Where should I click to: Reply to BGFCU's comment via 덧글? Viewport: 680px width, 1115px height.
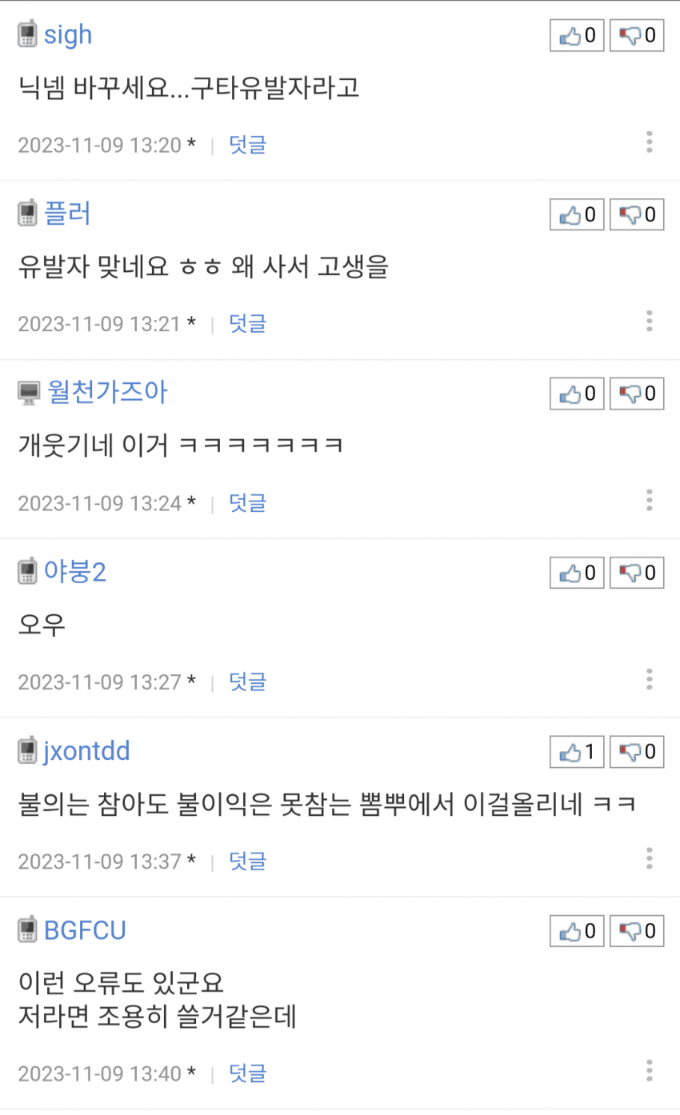[x=247, y=1074]
